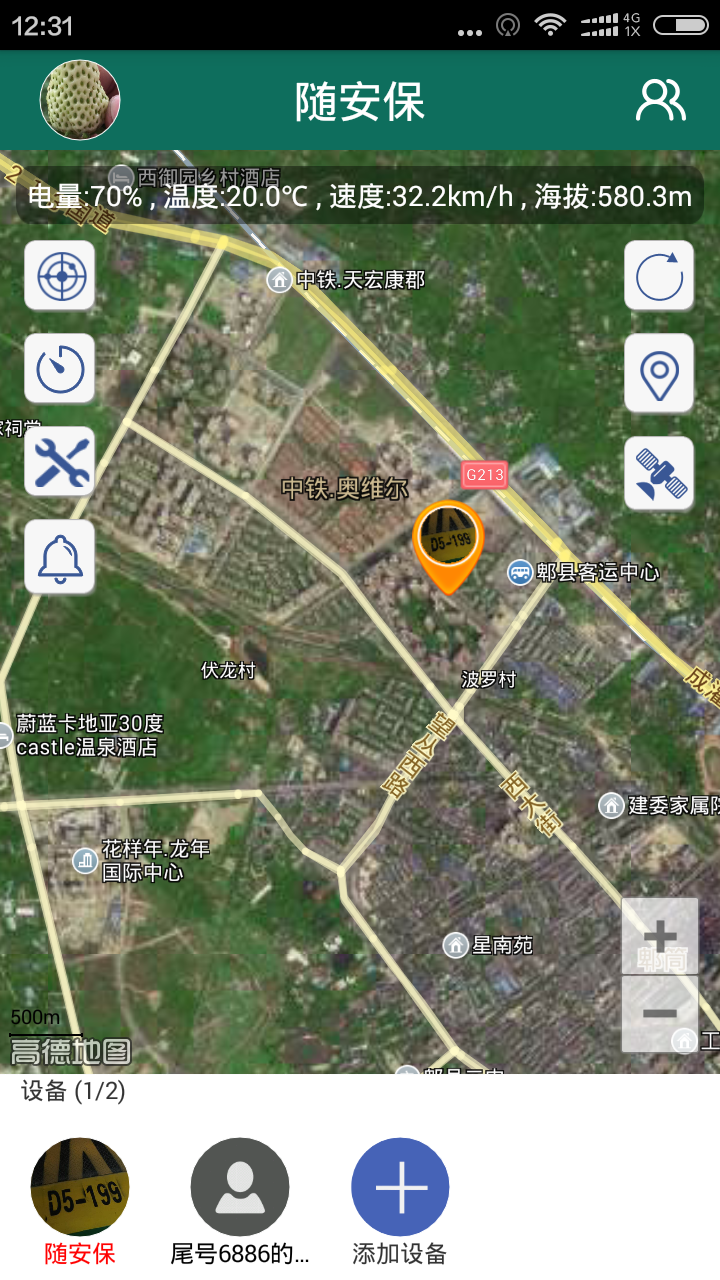The width and height of the screenshot is (720, 1280).
Task: Toggle the satellite map view
Action: point(659,473)
